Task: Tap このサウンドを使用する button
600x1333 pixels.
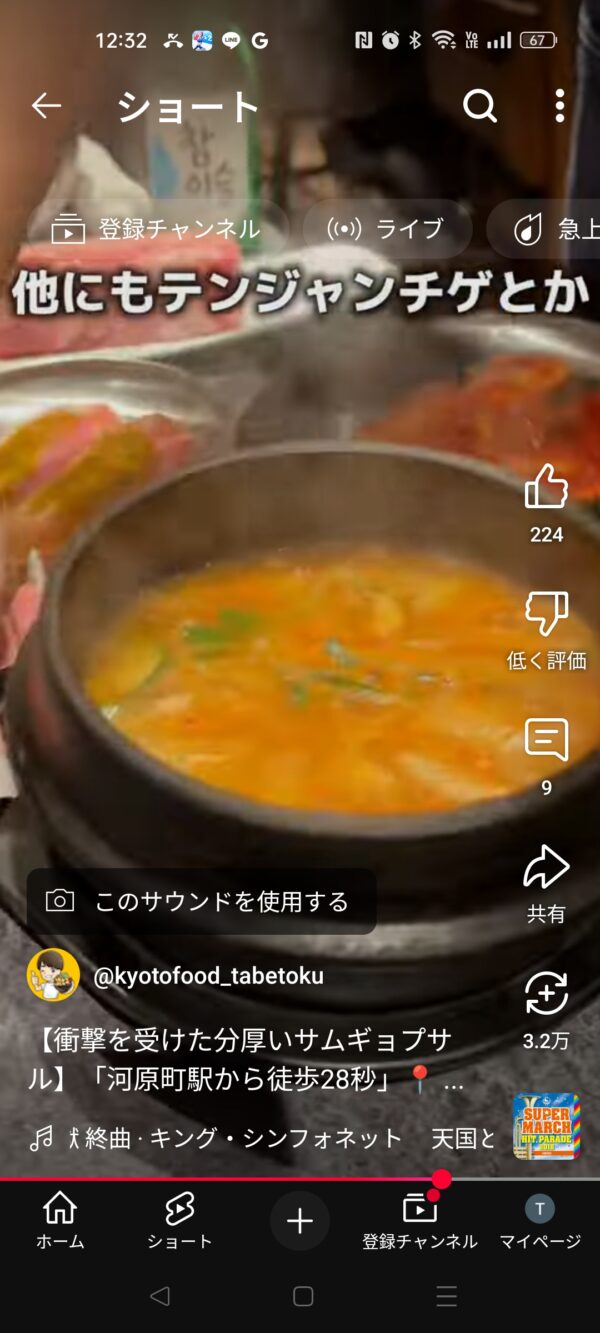Action: (201, 901)
